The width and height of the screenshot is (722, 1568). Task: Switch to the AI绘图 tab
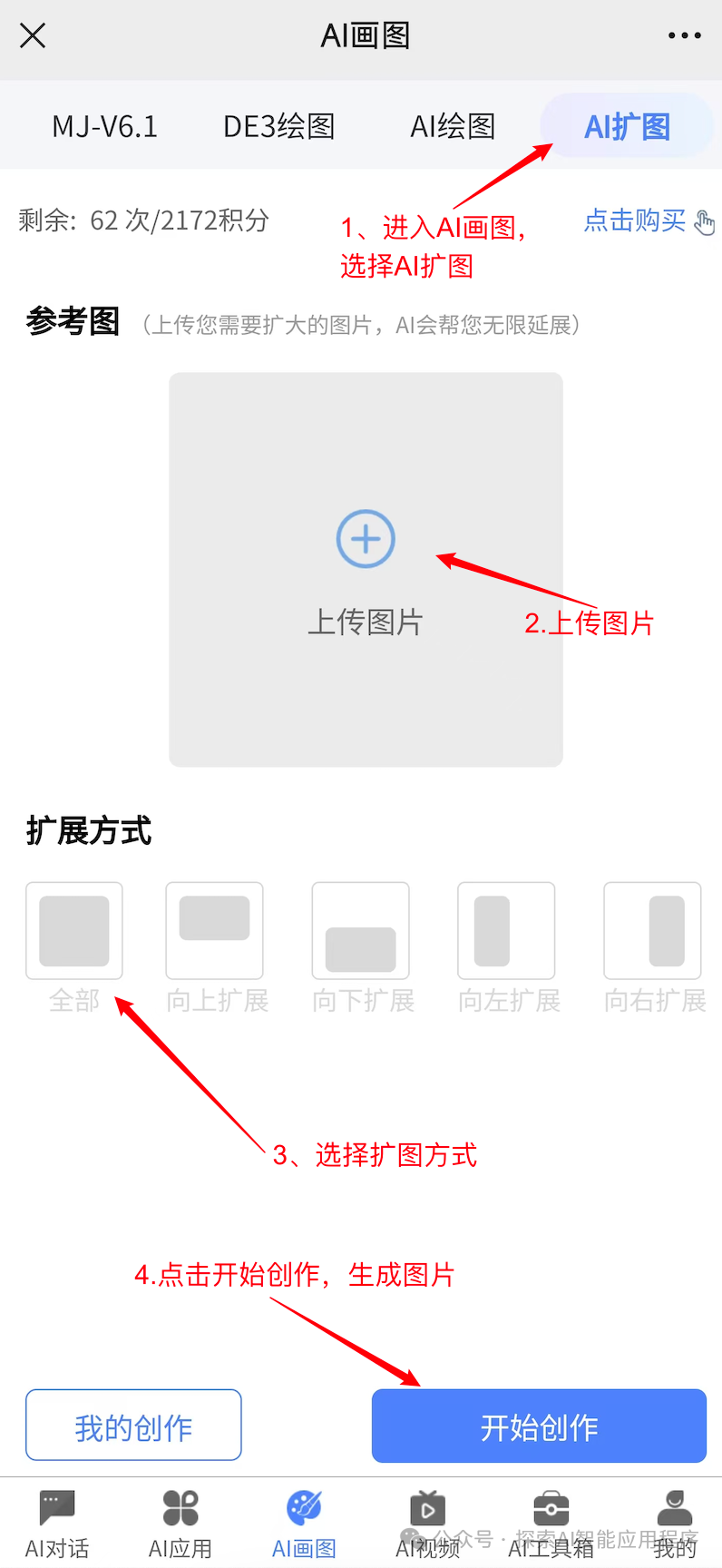tap(453, 126)
